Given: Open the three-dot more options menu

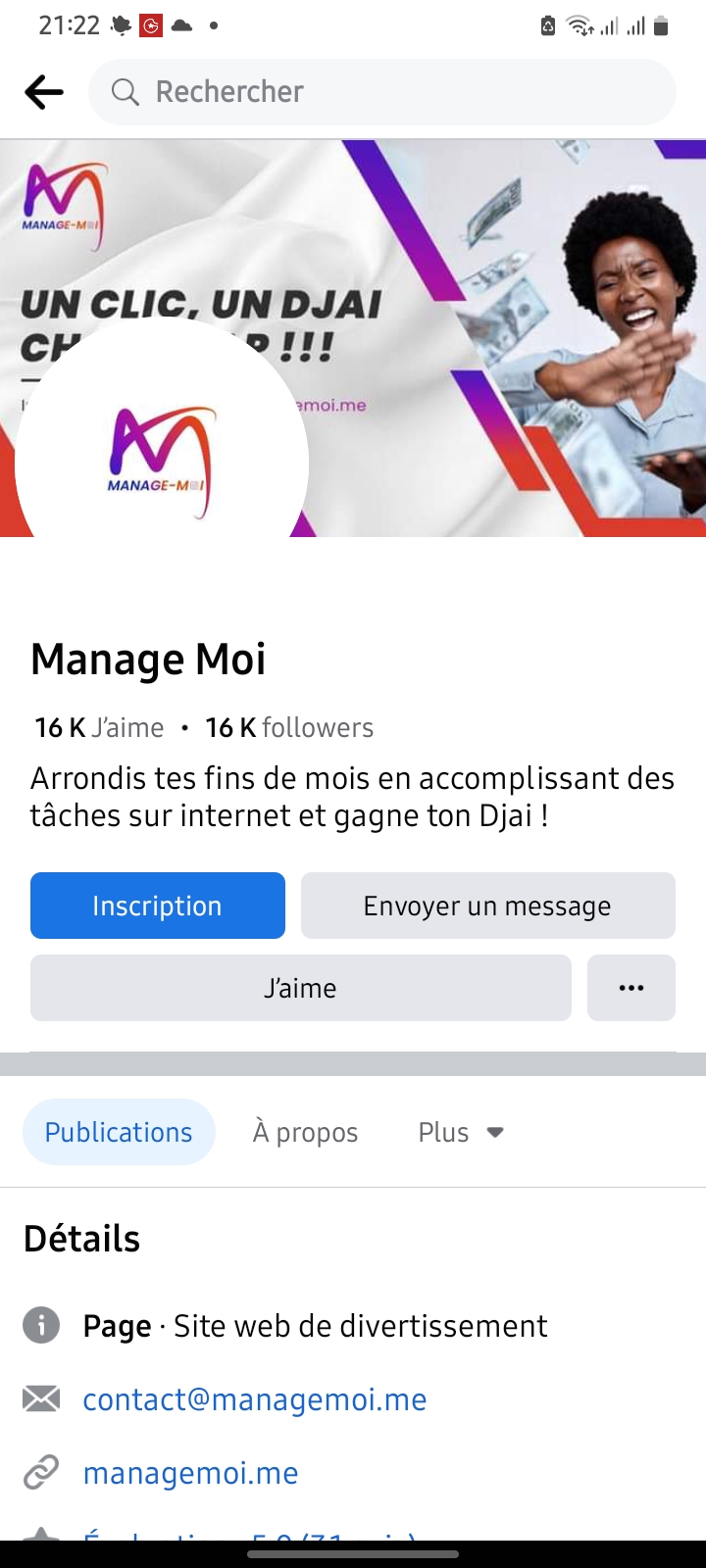Looking at the screenshot, I should 631,988.
